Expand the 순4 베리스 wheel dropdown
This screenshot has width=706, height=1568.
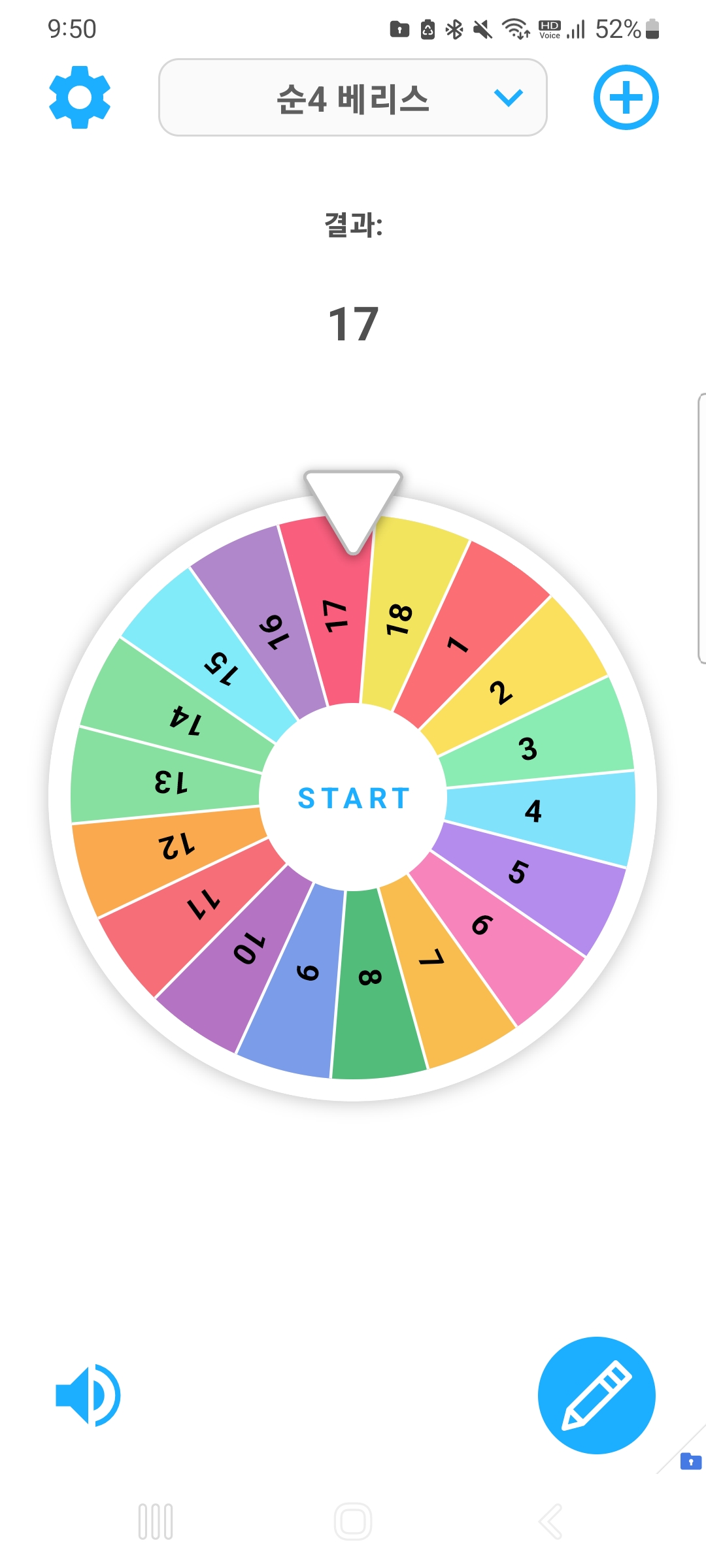(x=353, y=98)
